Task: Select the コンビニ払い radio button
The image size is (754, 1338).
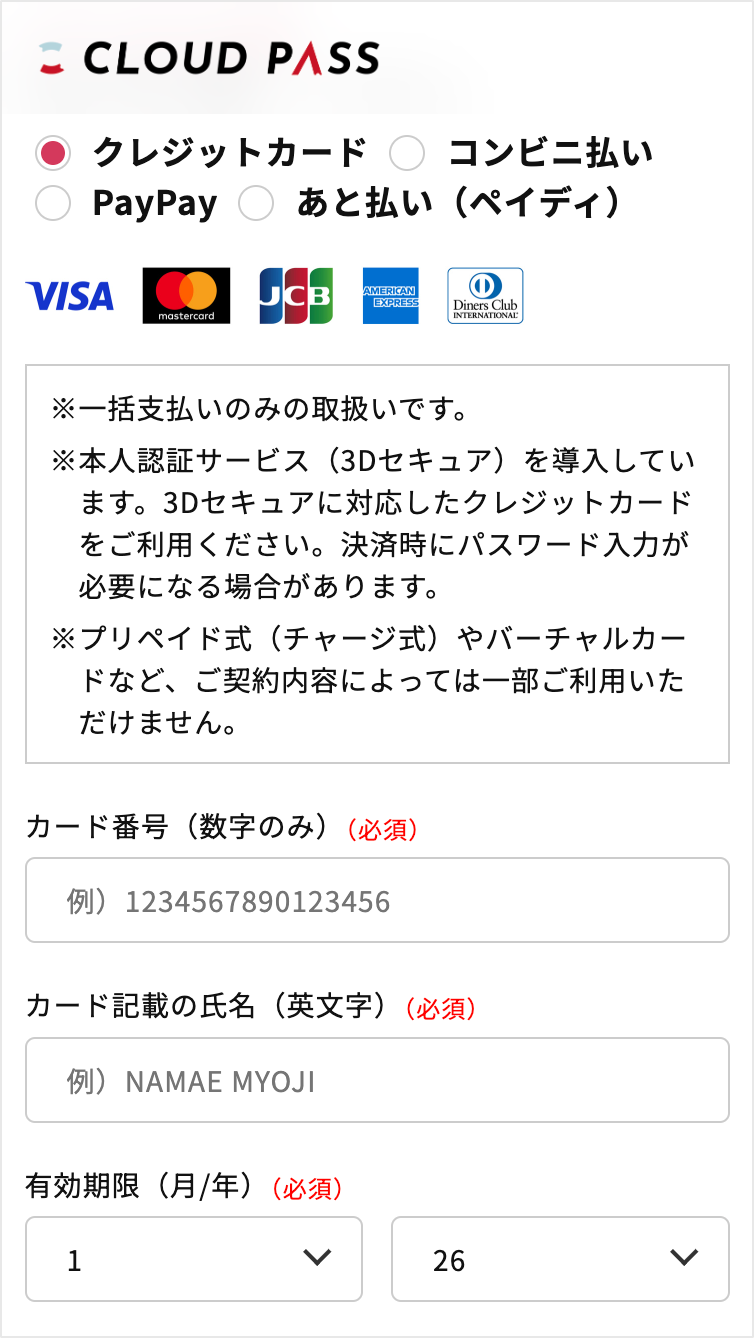Action: tap(407, 152)
